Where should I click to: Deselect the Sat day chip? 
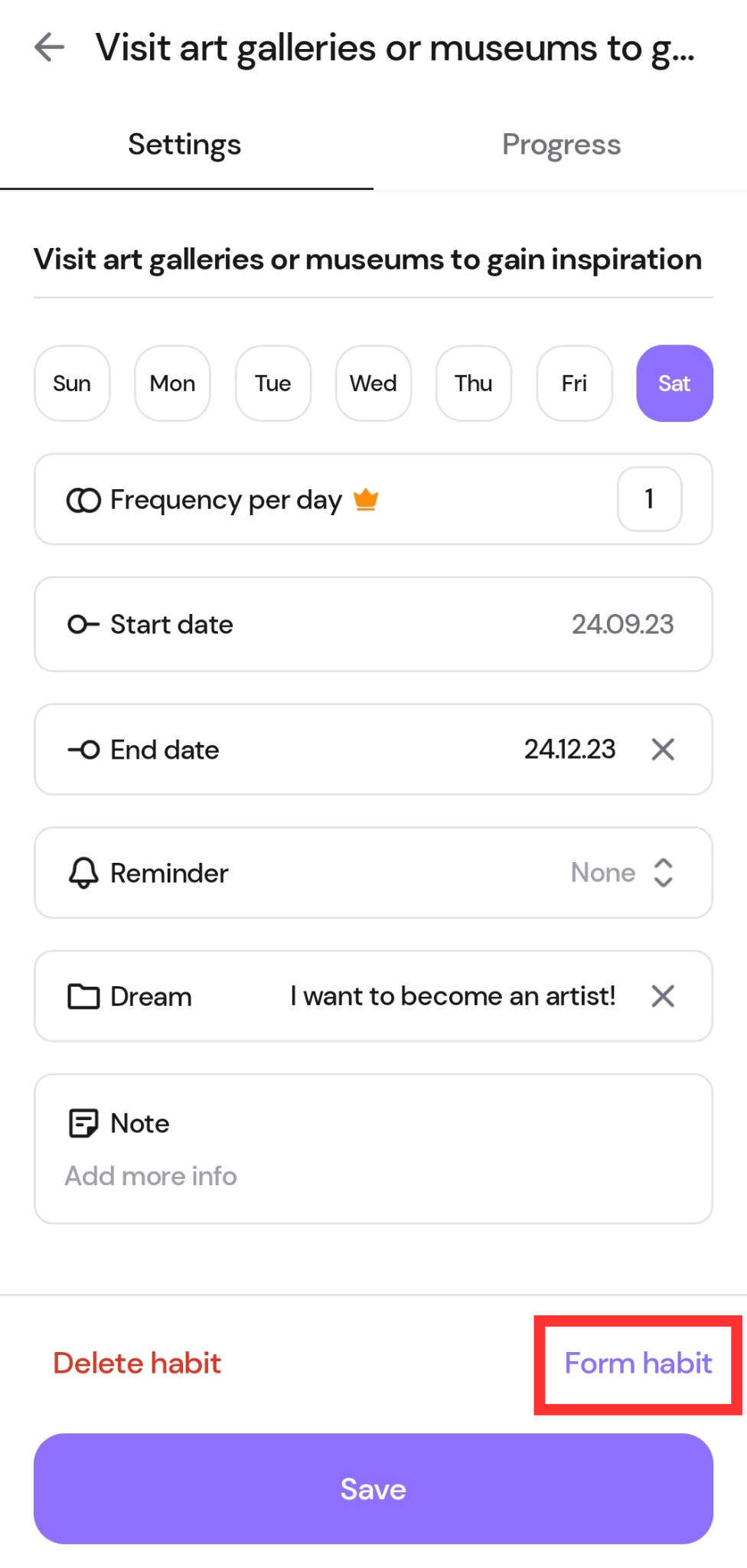(674, 384)
